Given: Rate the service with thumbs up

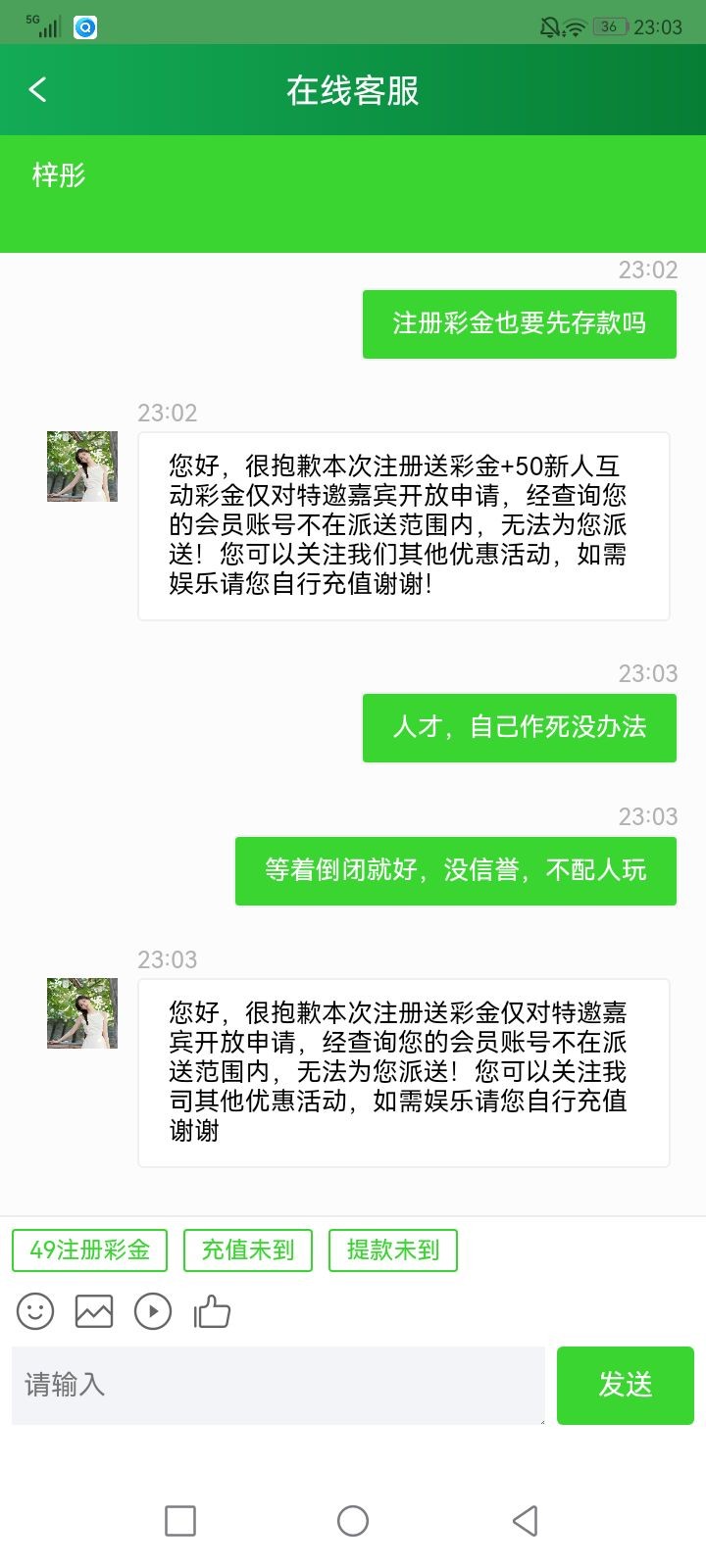Looking at the screenshot, I should click(x=212, y=1311).
